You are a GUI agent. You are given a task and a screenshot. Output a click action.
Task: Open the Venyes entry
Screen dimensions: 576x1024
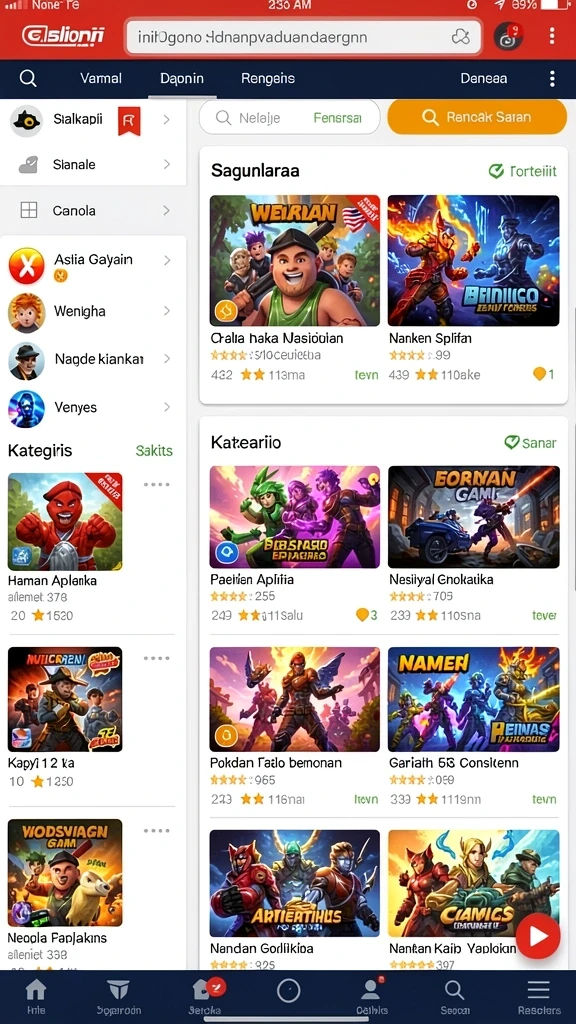91,408
